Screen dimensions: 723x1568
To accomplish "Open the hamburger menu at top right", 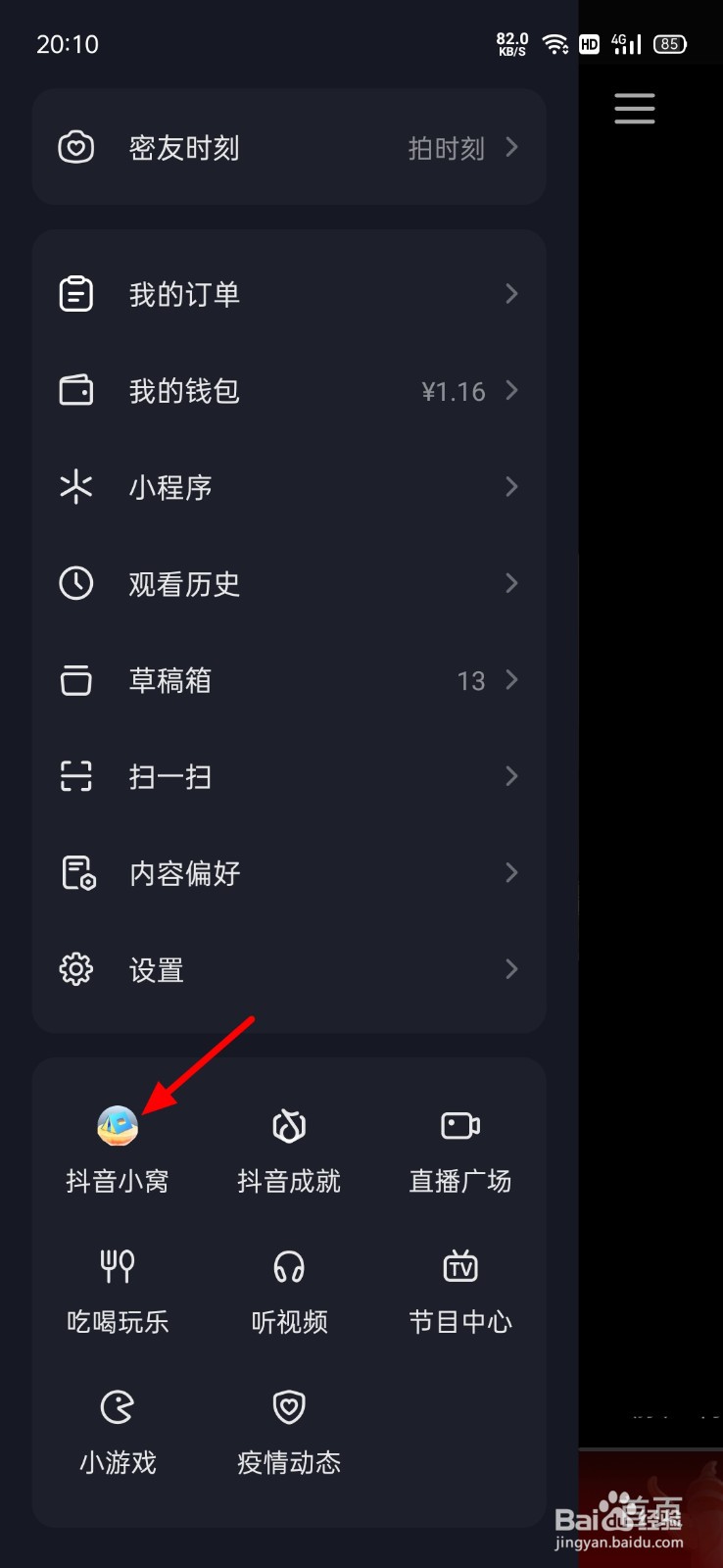I will 634,109.
